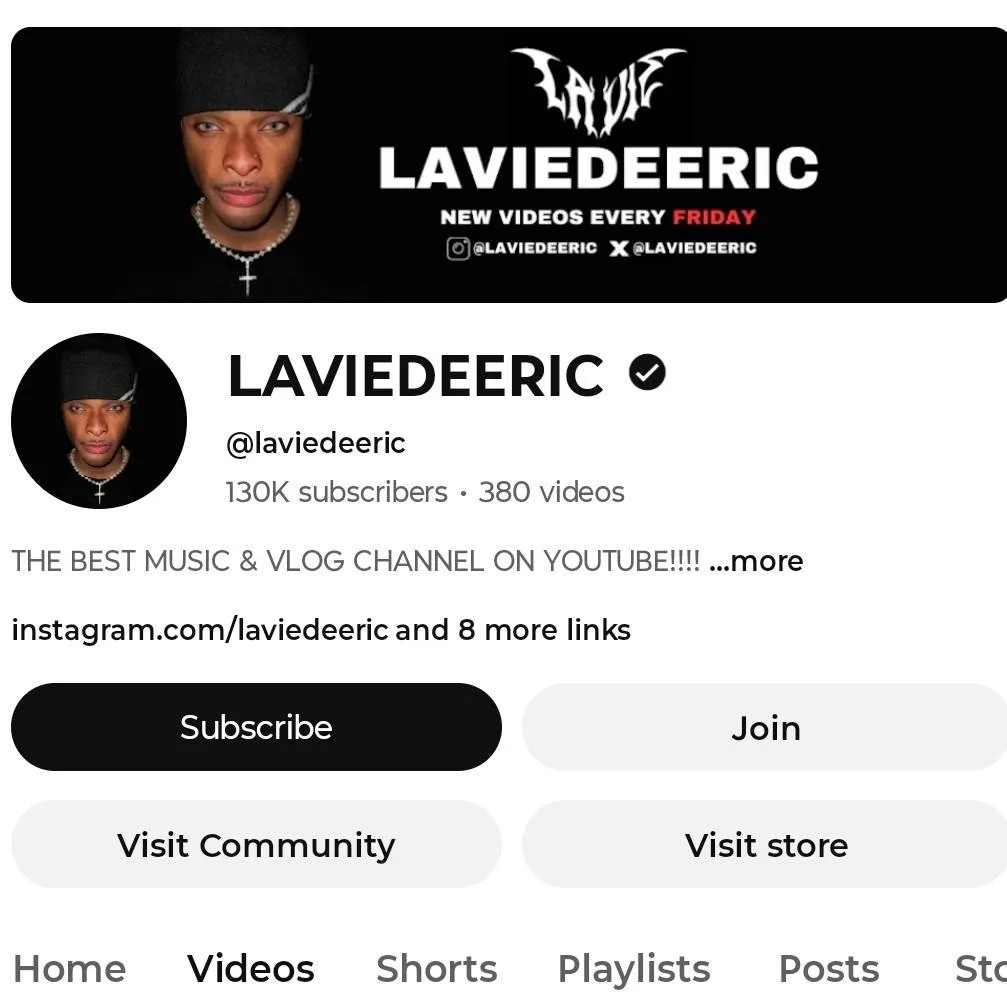Screen dimensions: 1007x1007
Task: View the channel profile picture
Action: (98, 421)
